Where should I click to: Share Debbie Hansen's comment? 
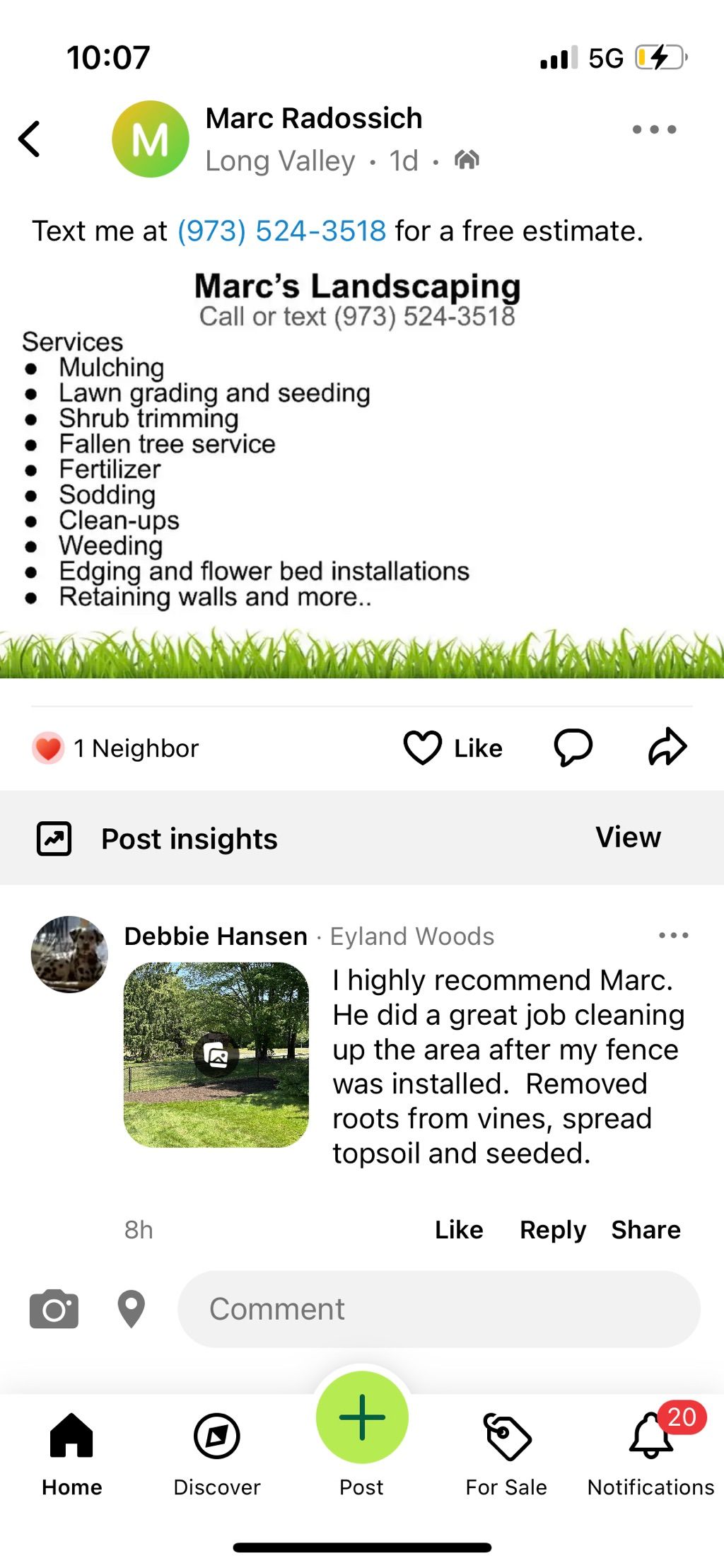646,1230
